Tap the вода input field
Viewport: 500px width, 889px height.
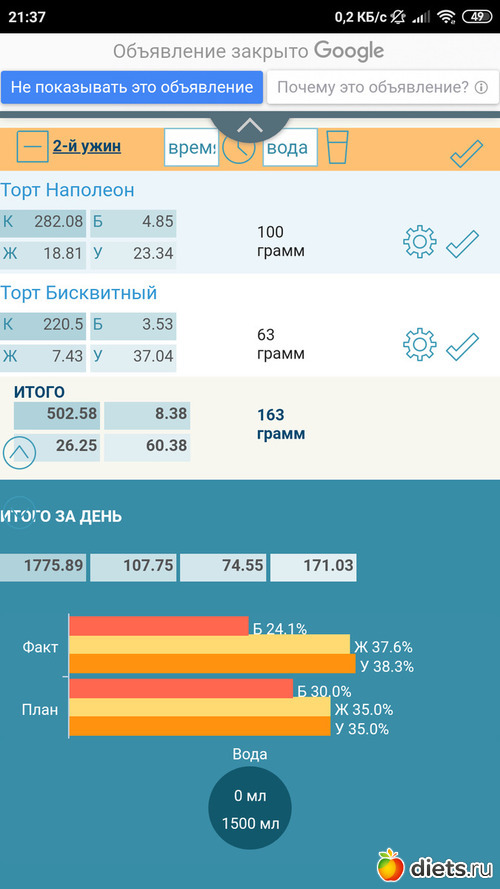[x=290, y=148]
